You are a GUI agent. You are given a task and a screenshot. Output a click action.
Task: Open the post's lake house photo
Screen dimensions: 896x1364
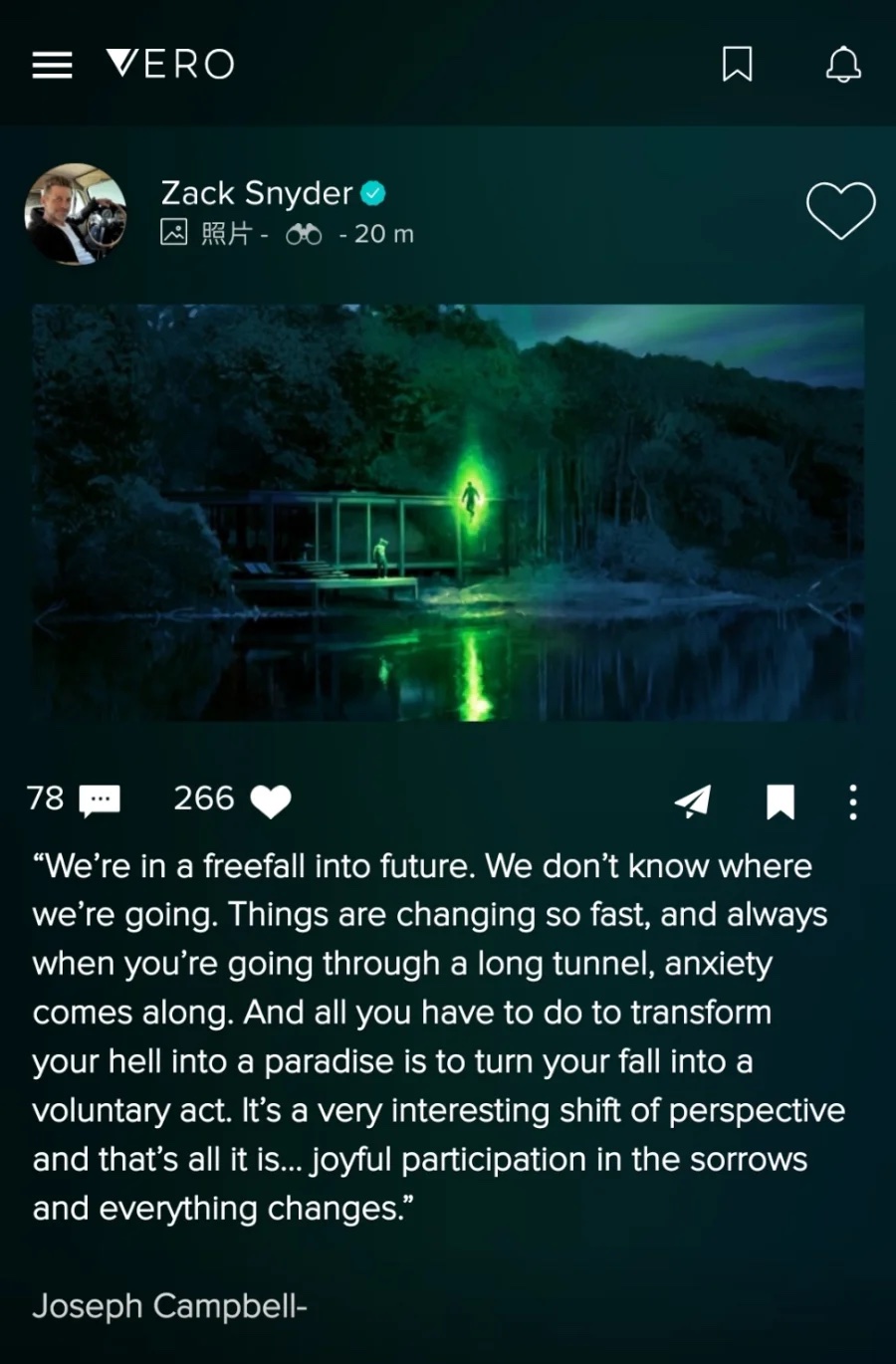448,513
